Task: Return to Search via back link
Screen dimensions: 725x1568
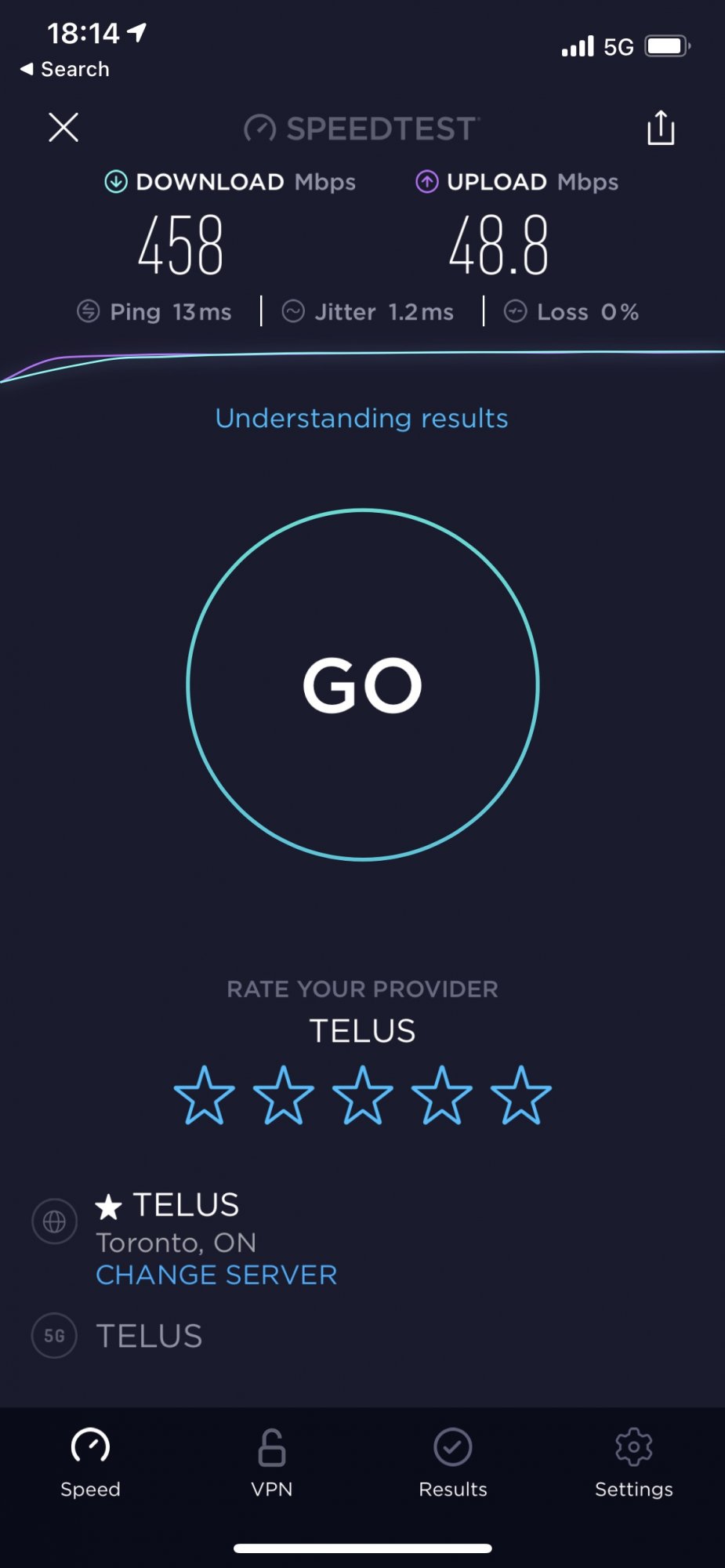Action: click(64, 69)
